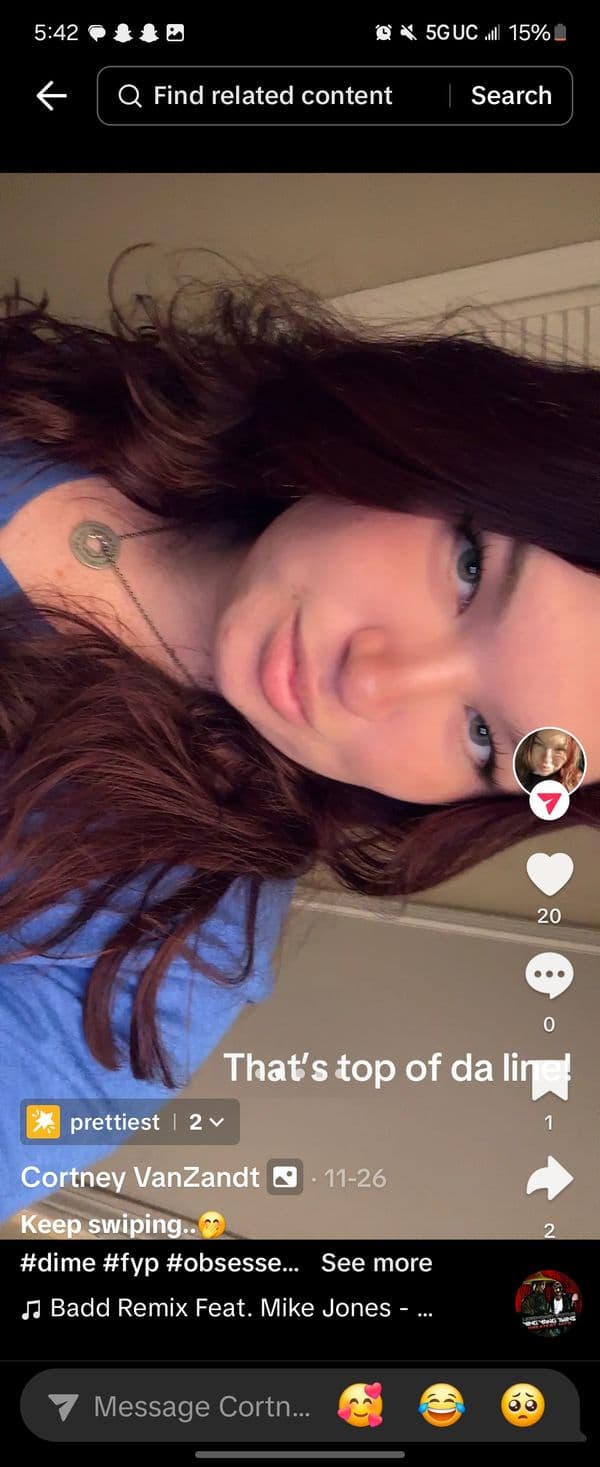Open the Find related content search field
The height and width of the screenshot is (1467, 600).
pos(272,96)
